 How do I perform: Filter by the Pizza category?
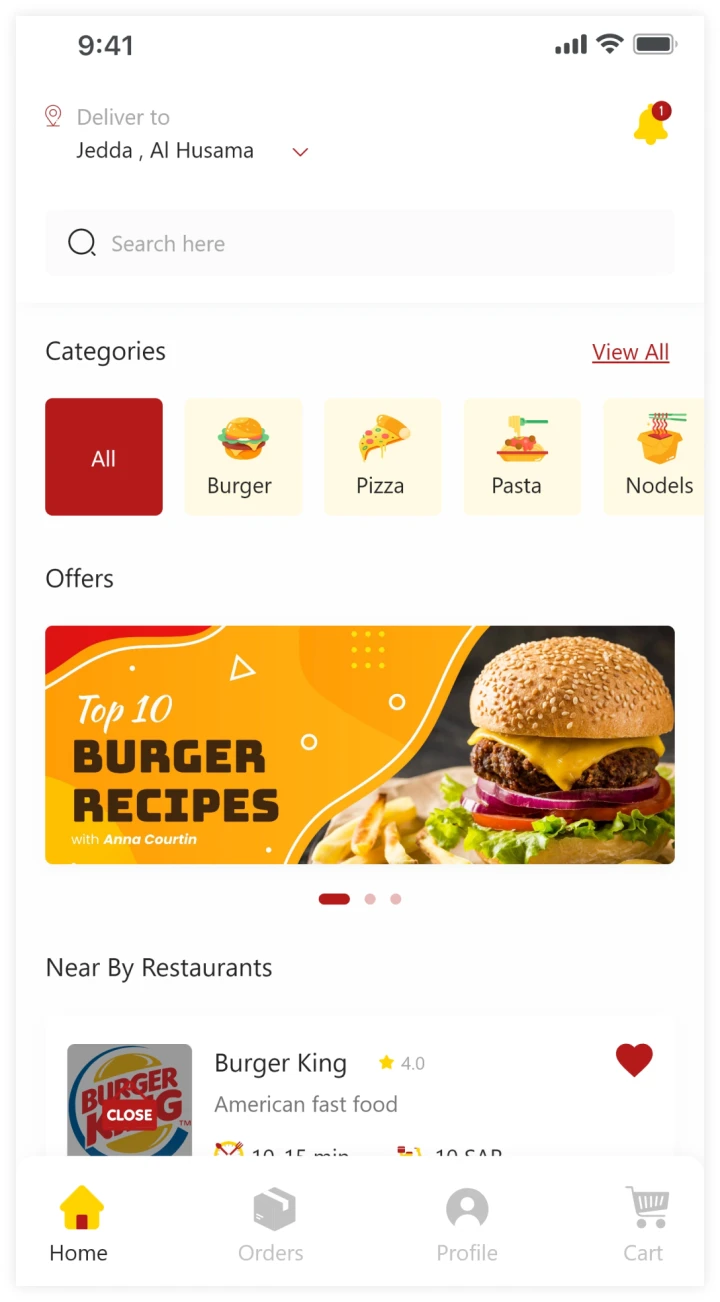click(382, 457)
